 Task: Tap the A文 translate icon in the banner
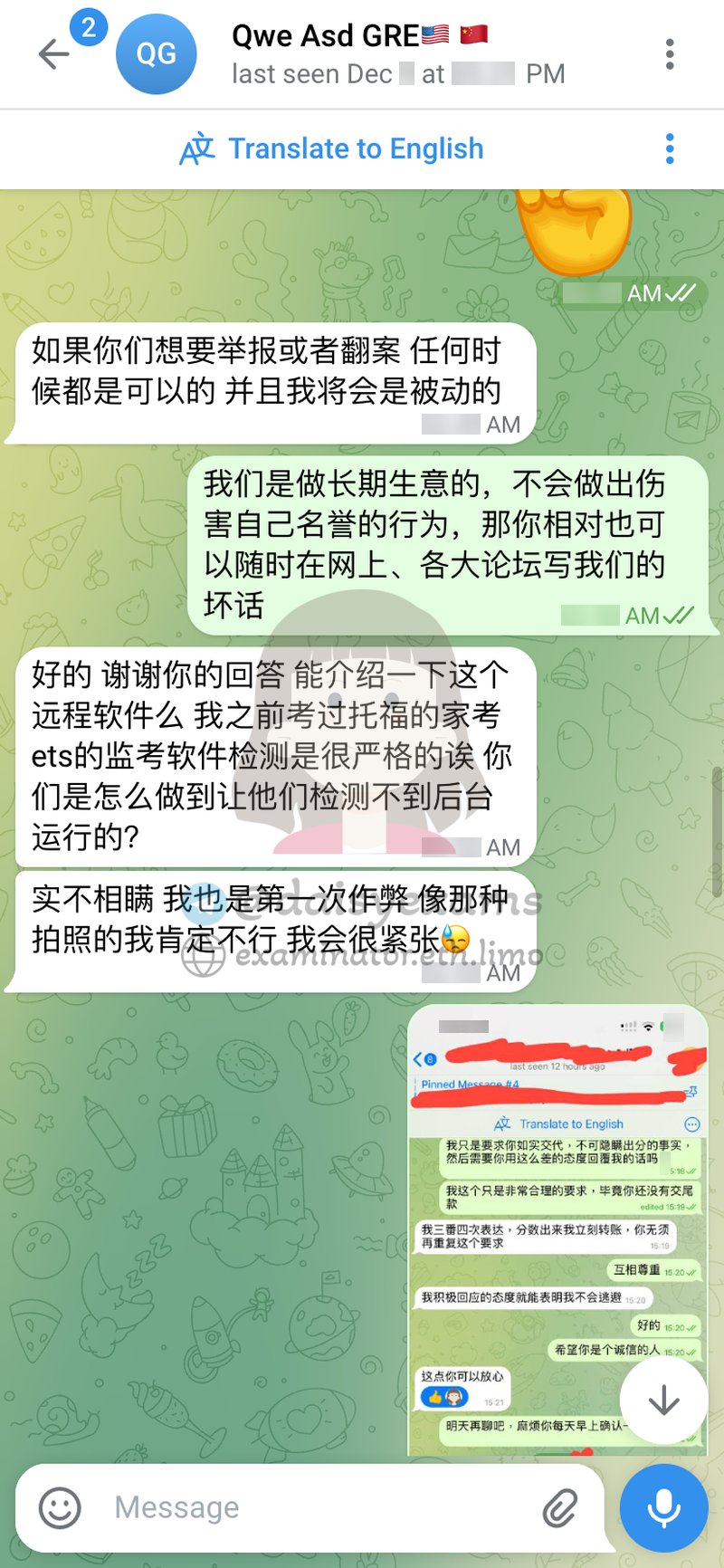tap(201, 148)
